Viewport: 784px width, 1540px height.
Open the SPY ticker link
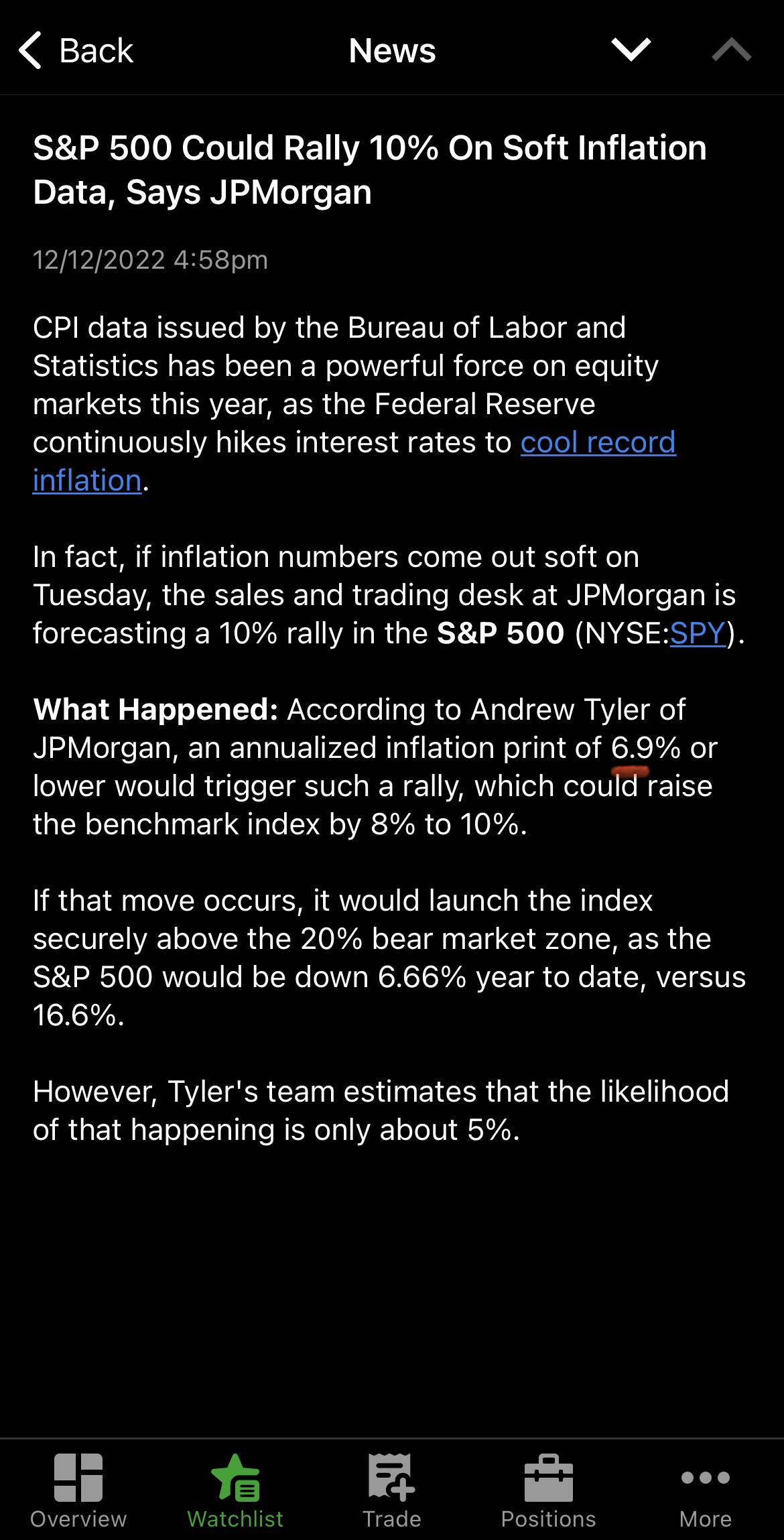coord(698,633)
